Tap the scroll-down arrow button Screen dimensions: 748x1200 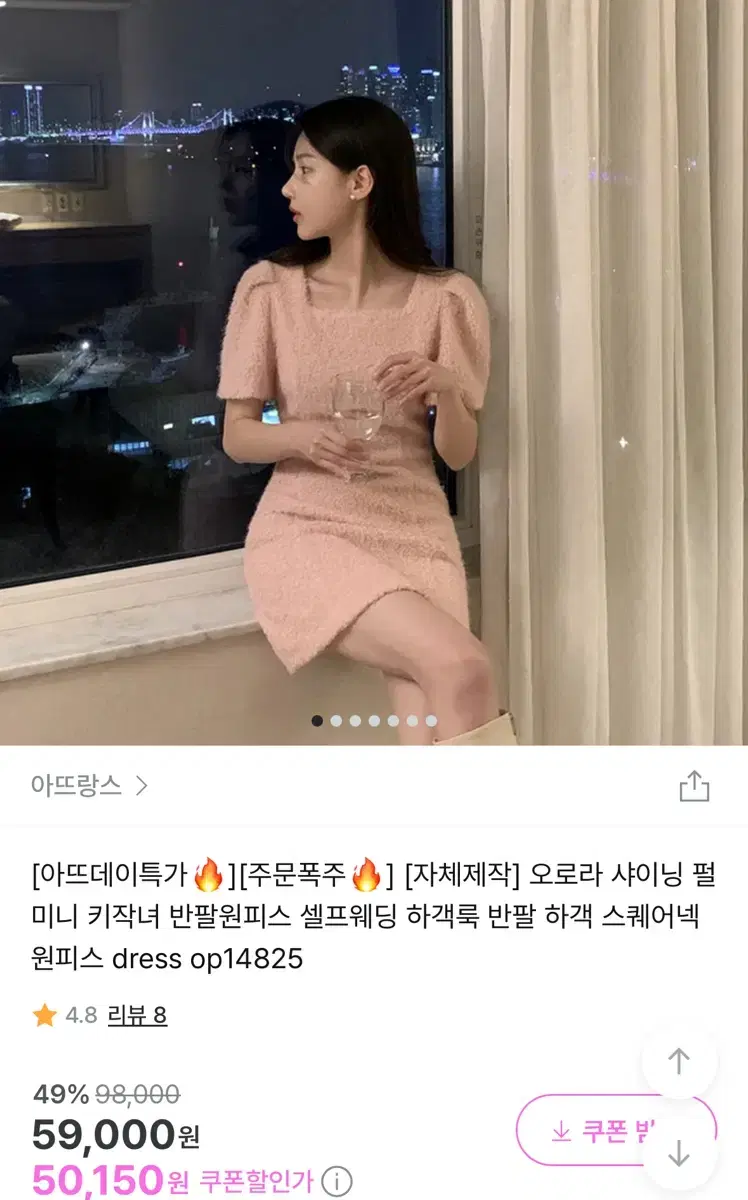[x=679, y=1153]
